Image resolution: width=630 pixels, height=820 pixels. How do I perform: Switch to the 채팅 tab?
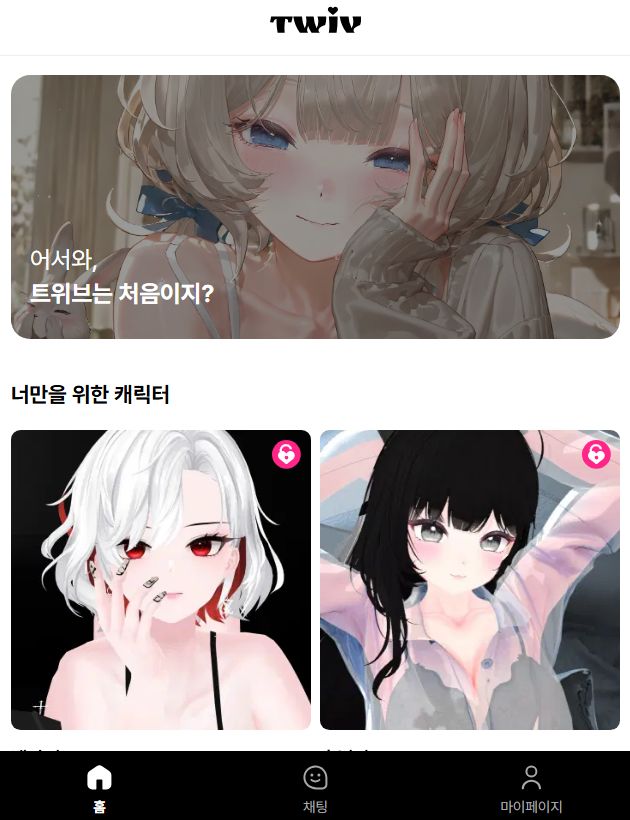click(x=315, y=788)
